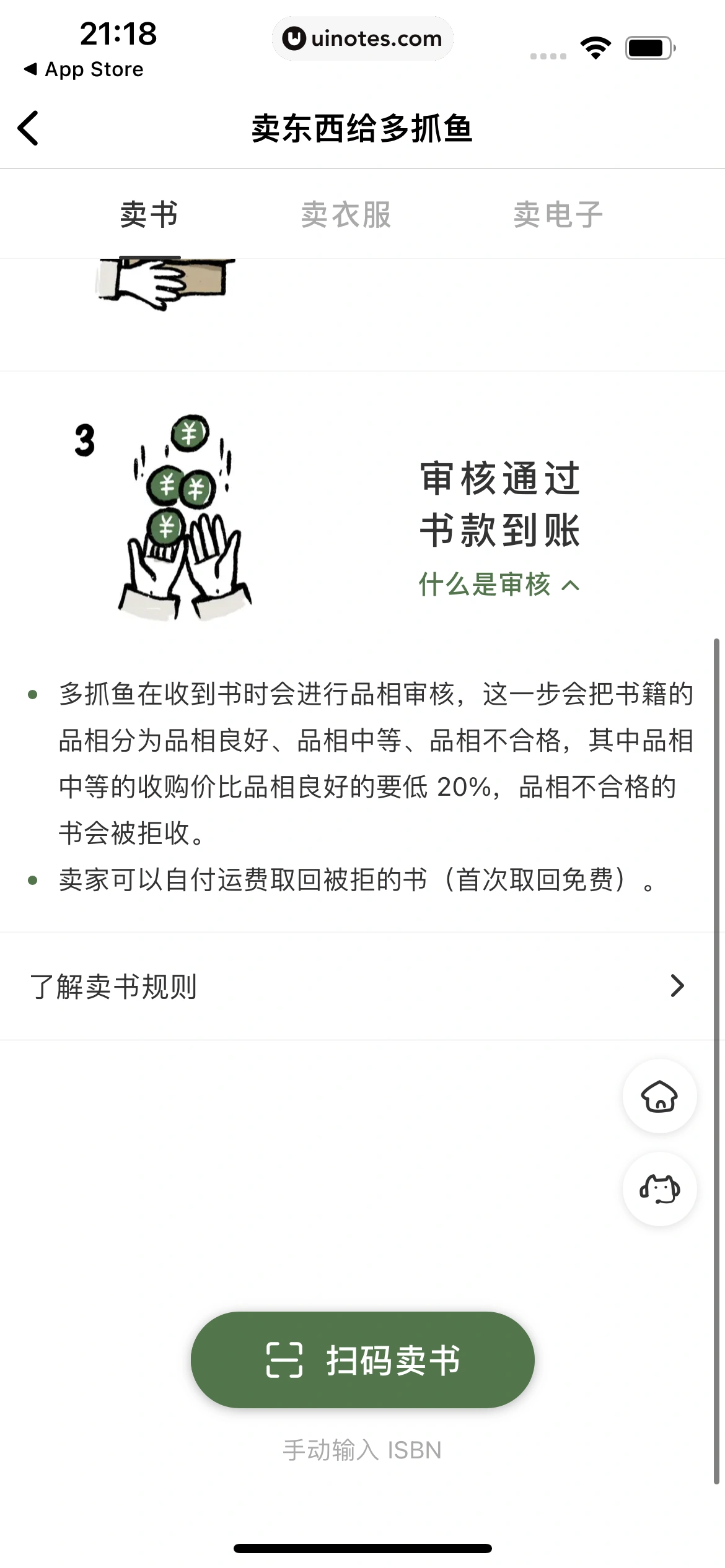
Task: Select the currently active 卖书 tab
Action: [149, 214]
